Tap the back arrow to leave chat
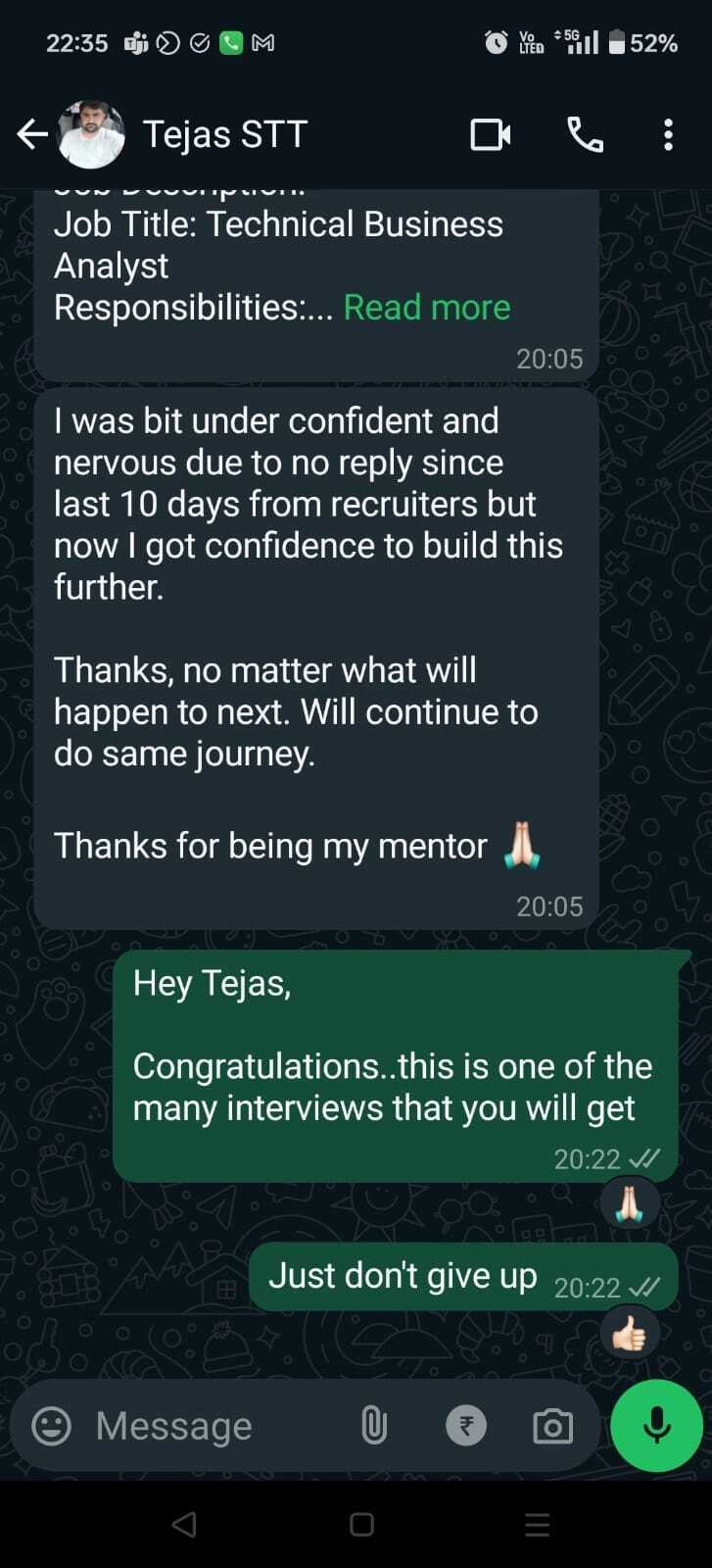This screenshot has height=1568, width=712. 33,136
